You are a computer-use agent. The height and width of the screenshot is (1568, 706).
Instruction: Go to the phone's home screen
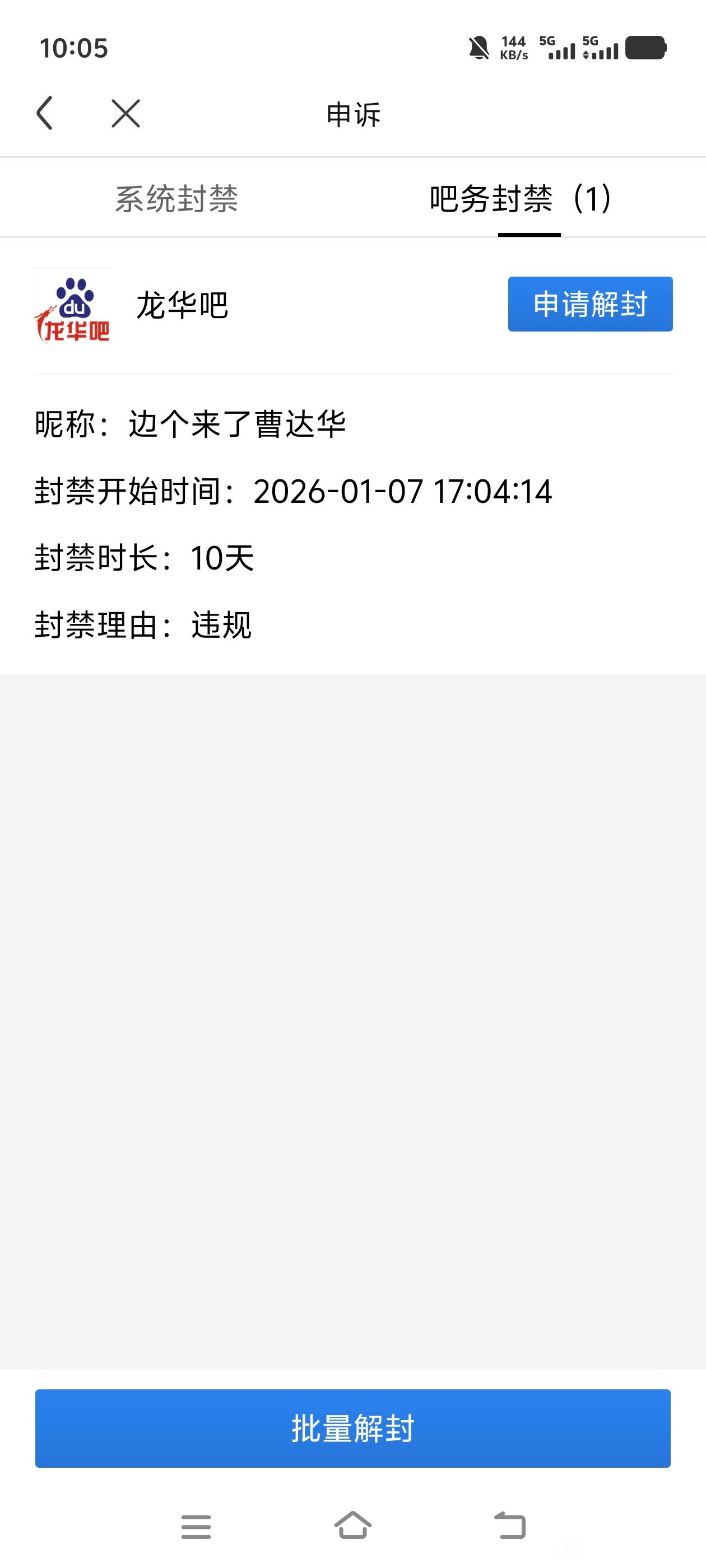tap(352, 1525)
